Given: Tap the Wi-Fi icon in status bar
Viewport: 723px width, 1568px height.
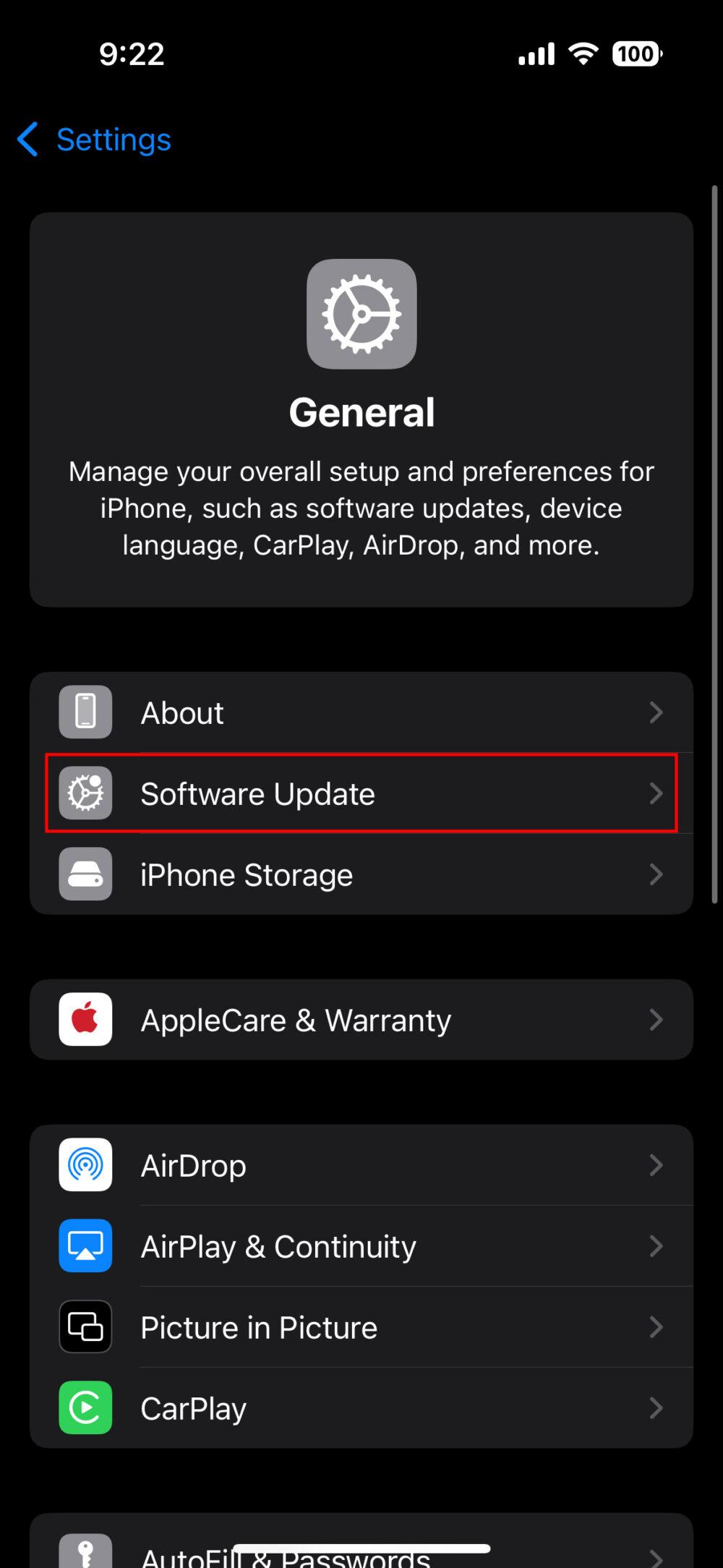Looking at the screenshot, I should tap(583, 54).
